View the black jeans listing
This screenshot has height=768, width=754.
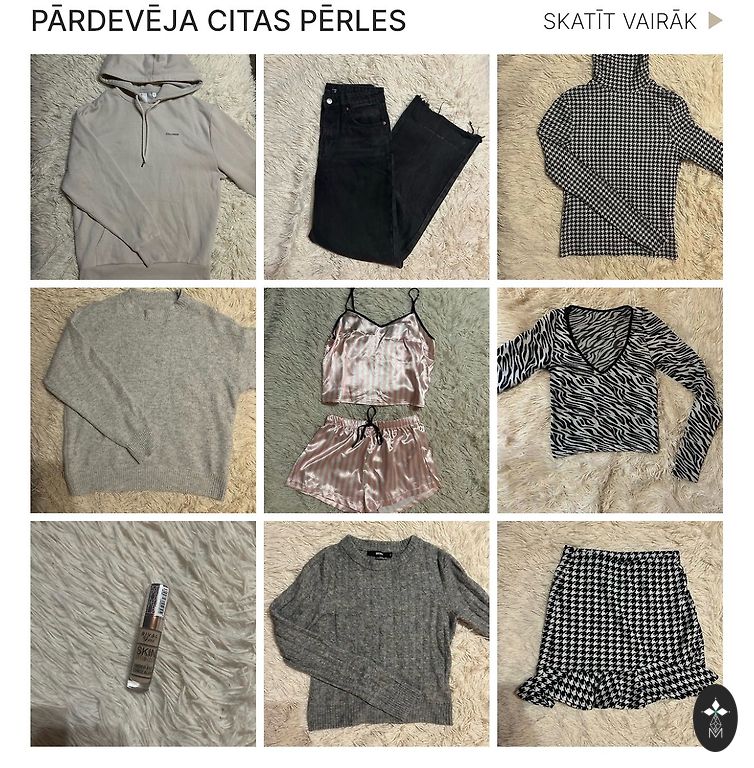pos(377,167)
